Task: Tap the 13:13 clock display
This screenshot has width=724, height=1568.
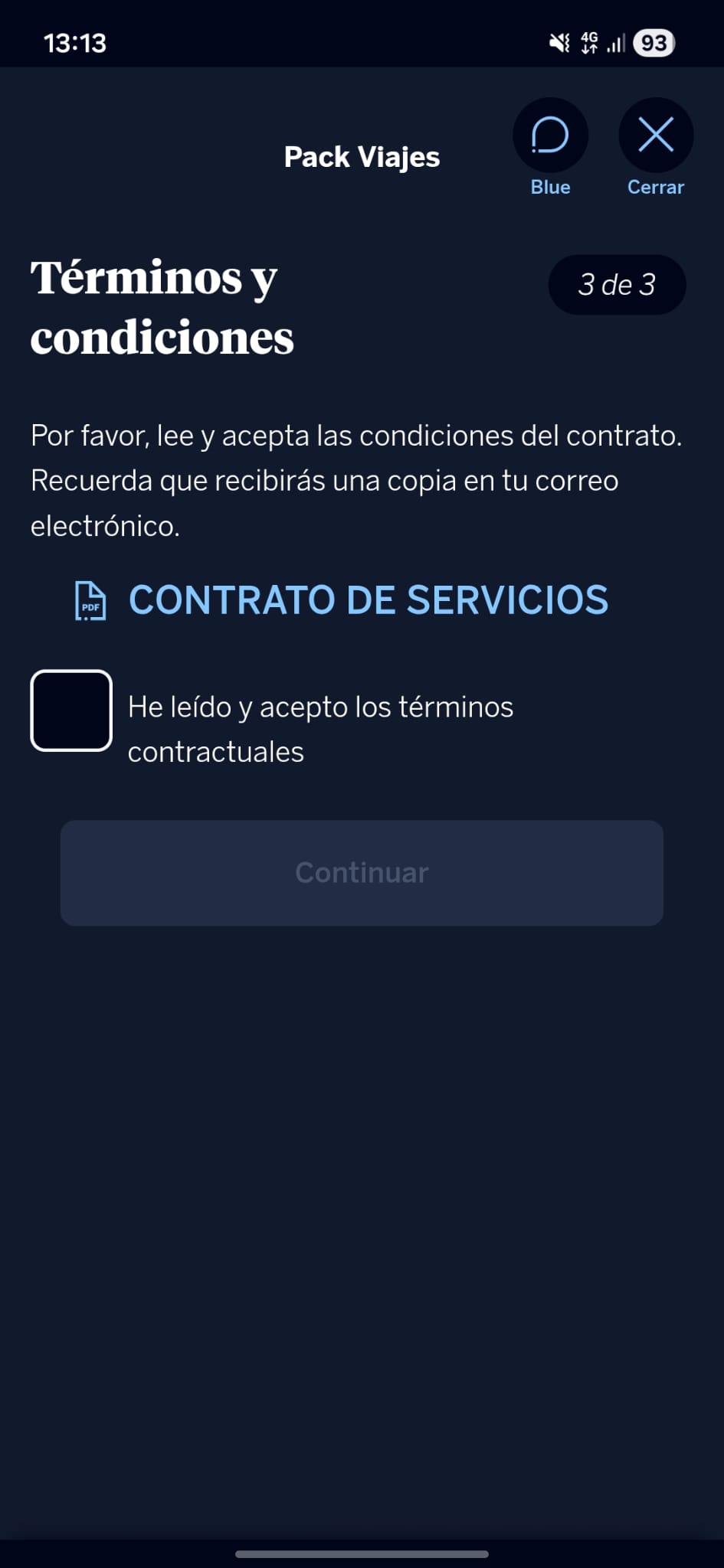Action: pos(75,43)
